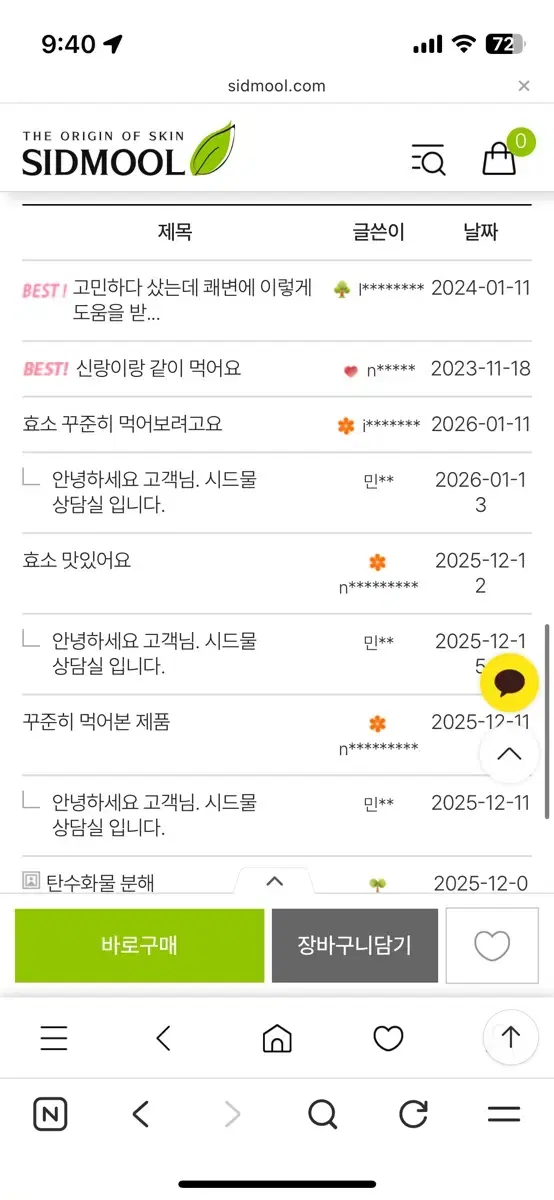Open the KakaoTalk chat bubble button
The image size is (554, 1200).
[509, 684]
